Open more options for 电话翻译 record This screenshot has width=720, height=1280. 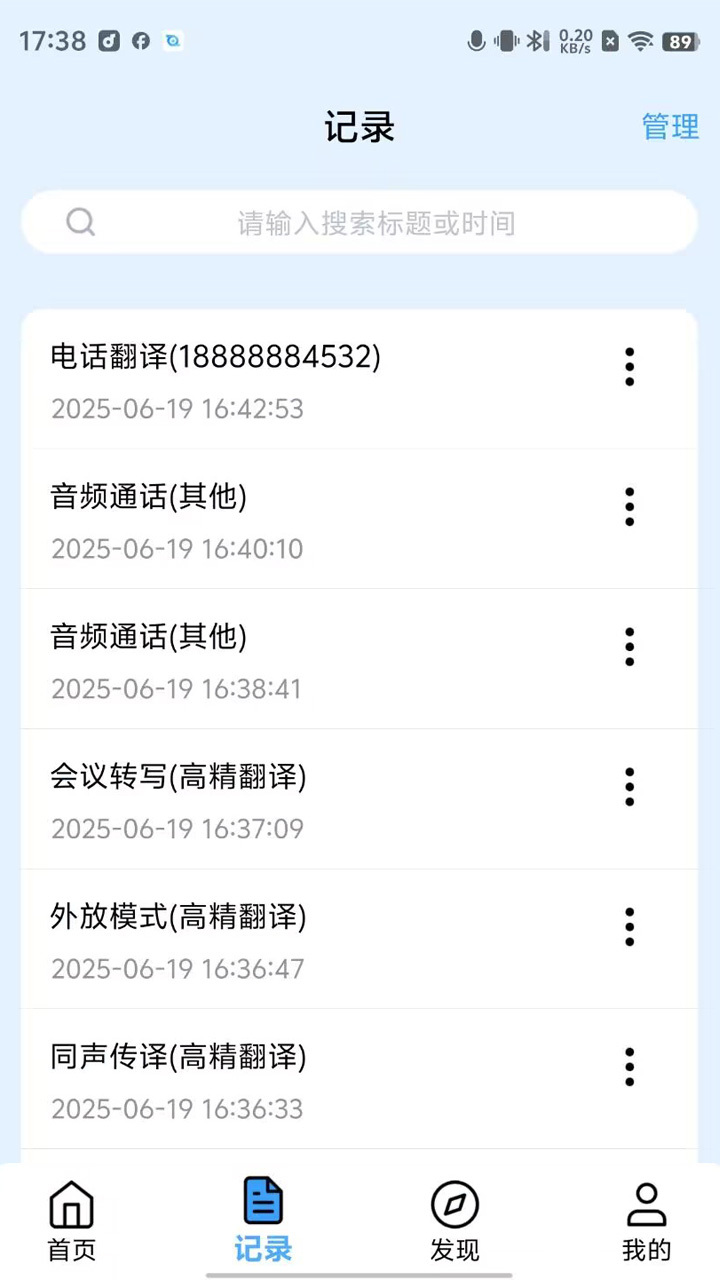tap(629, 367)
